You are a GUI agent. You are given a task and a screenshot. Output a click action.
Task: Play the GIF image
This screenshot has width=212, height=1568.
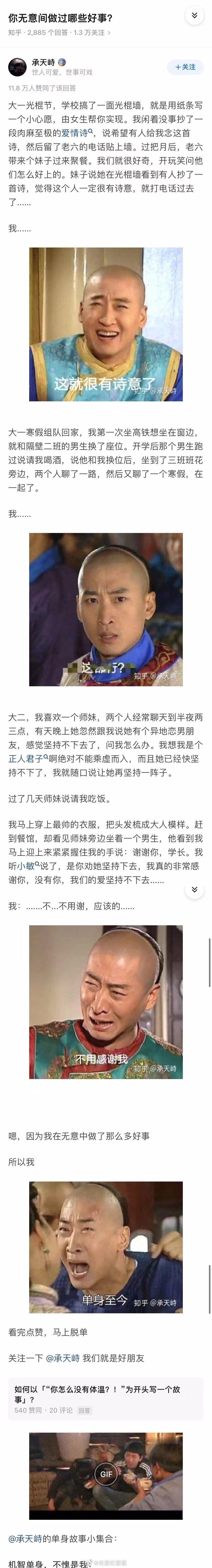[106, 1474]
